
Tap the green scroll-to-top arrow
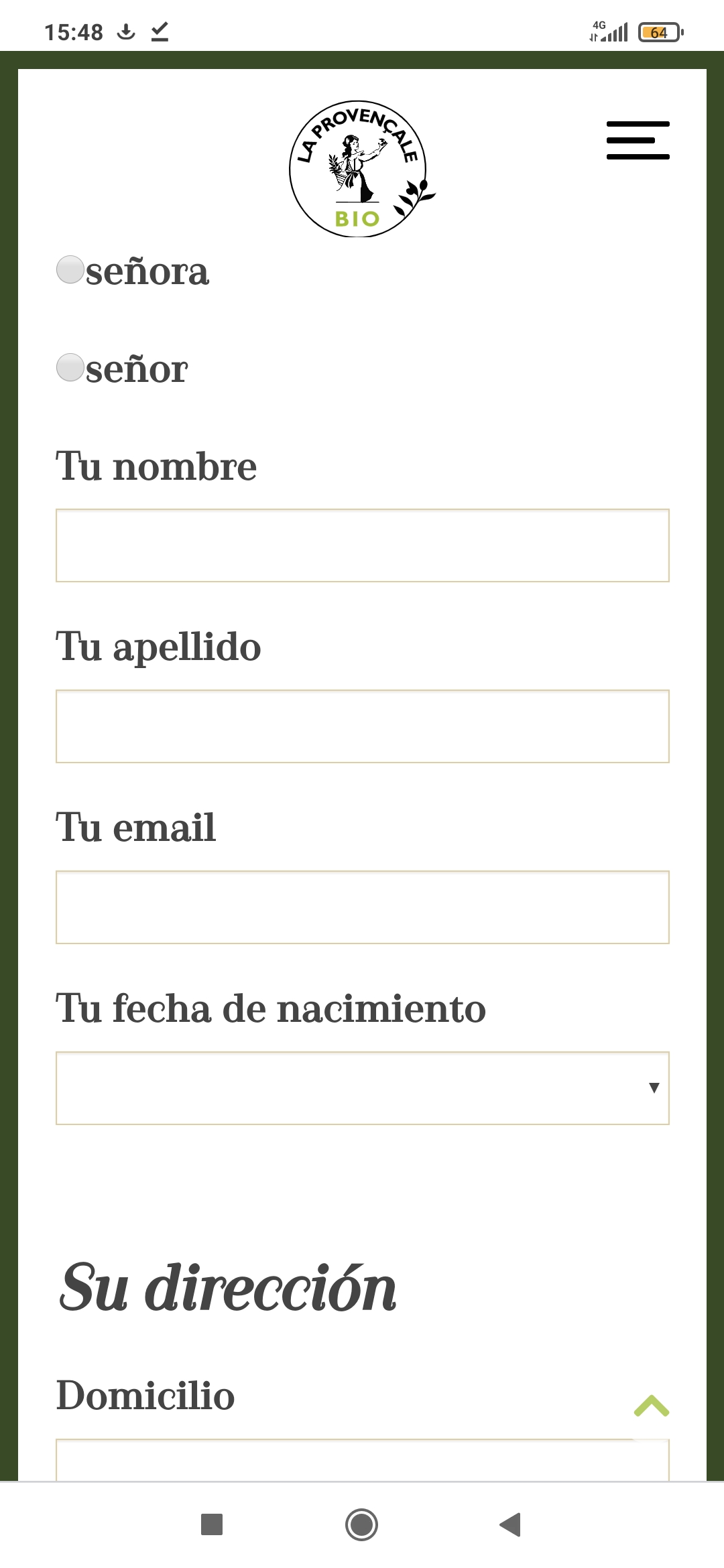pos(652,1405)
